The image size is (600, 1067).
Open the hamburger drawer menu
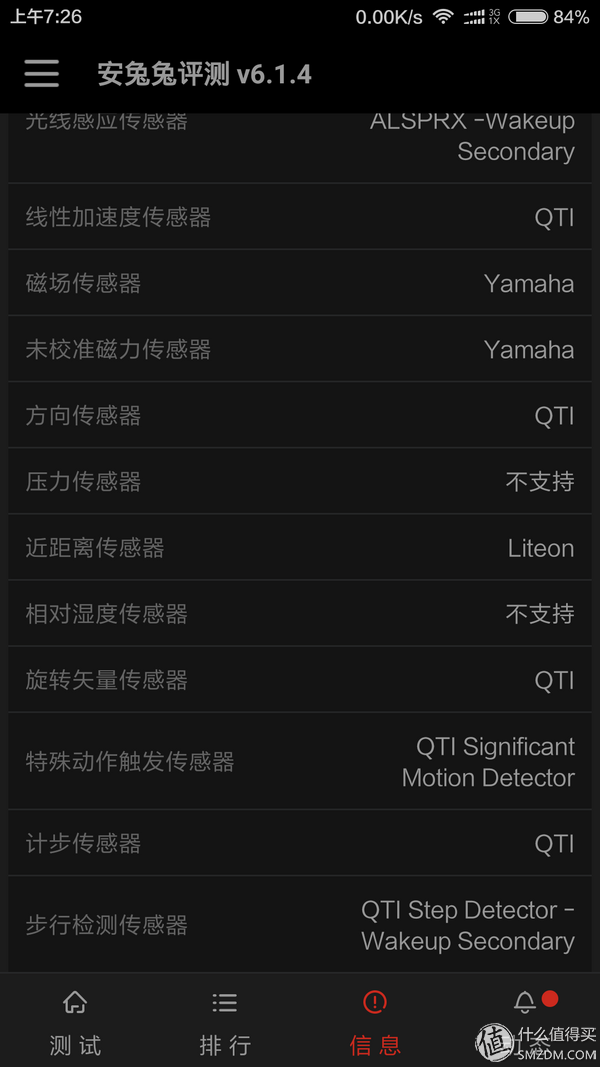(x=41, y=73)
